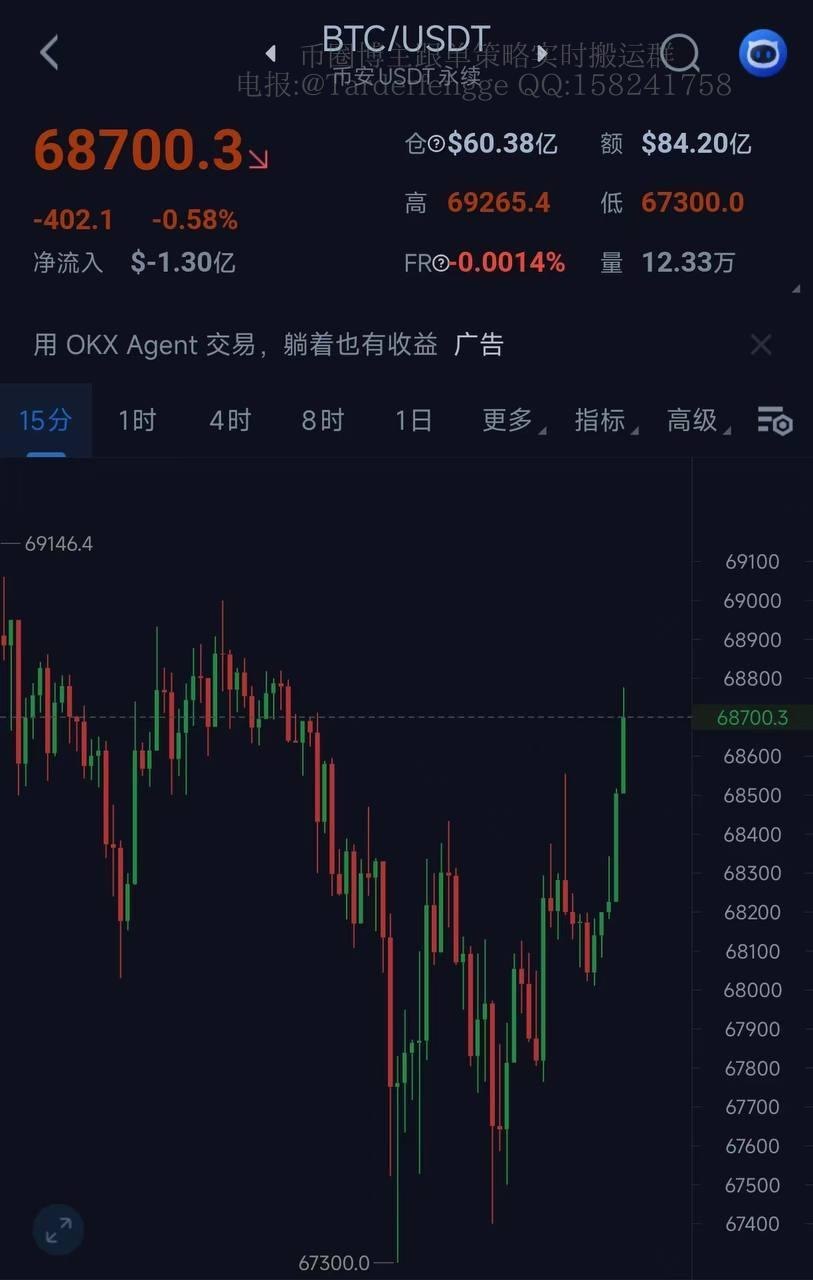Open the 高级 advanced options
The width and height of the screenshot is (813, 1280).
pyautogui.click(x=693, y=420)
